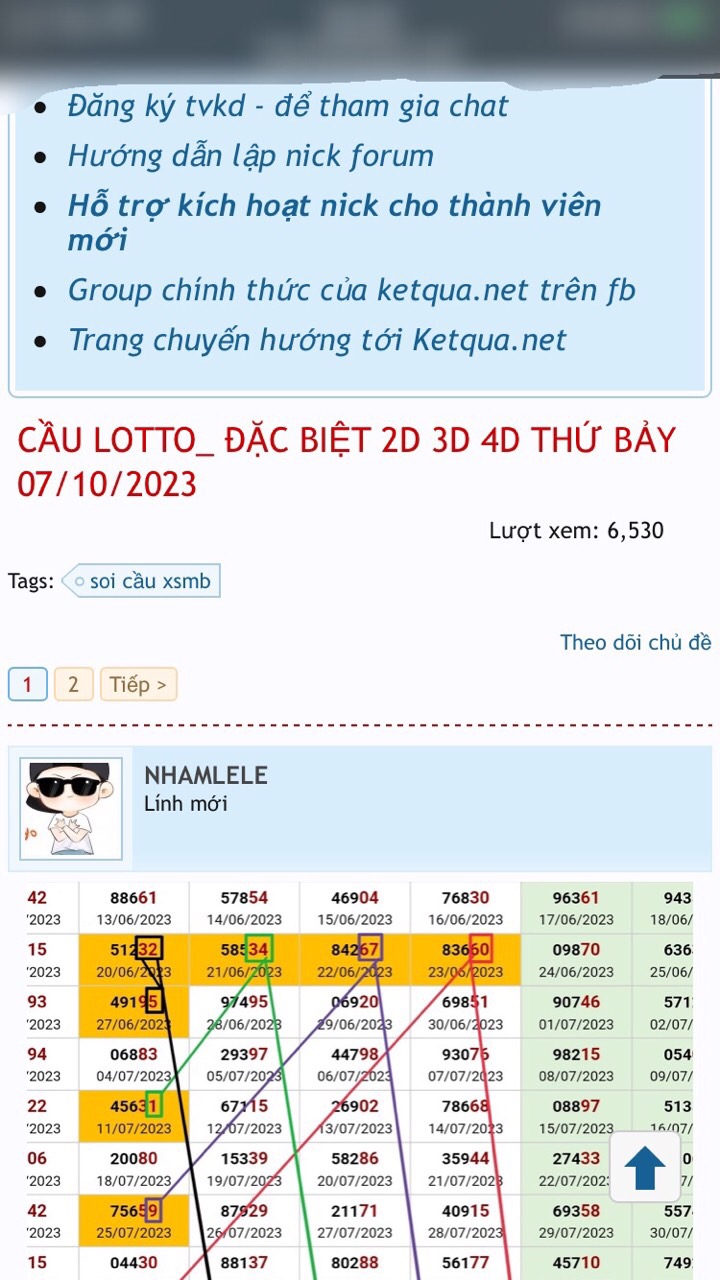This screenshot has height=1280, width=720.
Task: Open NHAMLELE's sunglasses avatar
Action: [71, 808]
